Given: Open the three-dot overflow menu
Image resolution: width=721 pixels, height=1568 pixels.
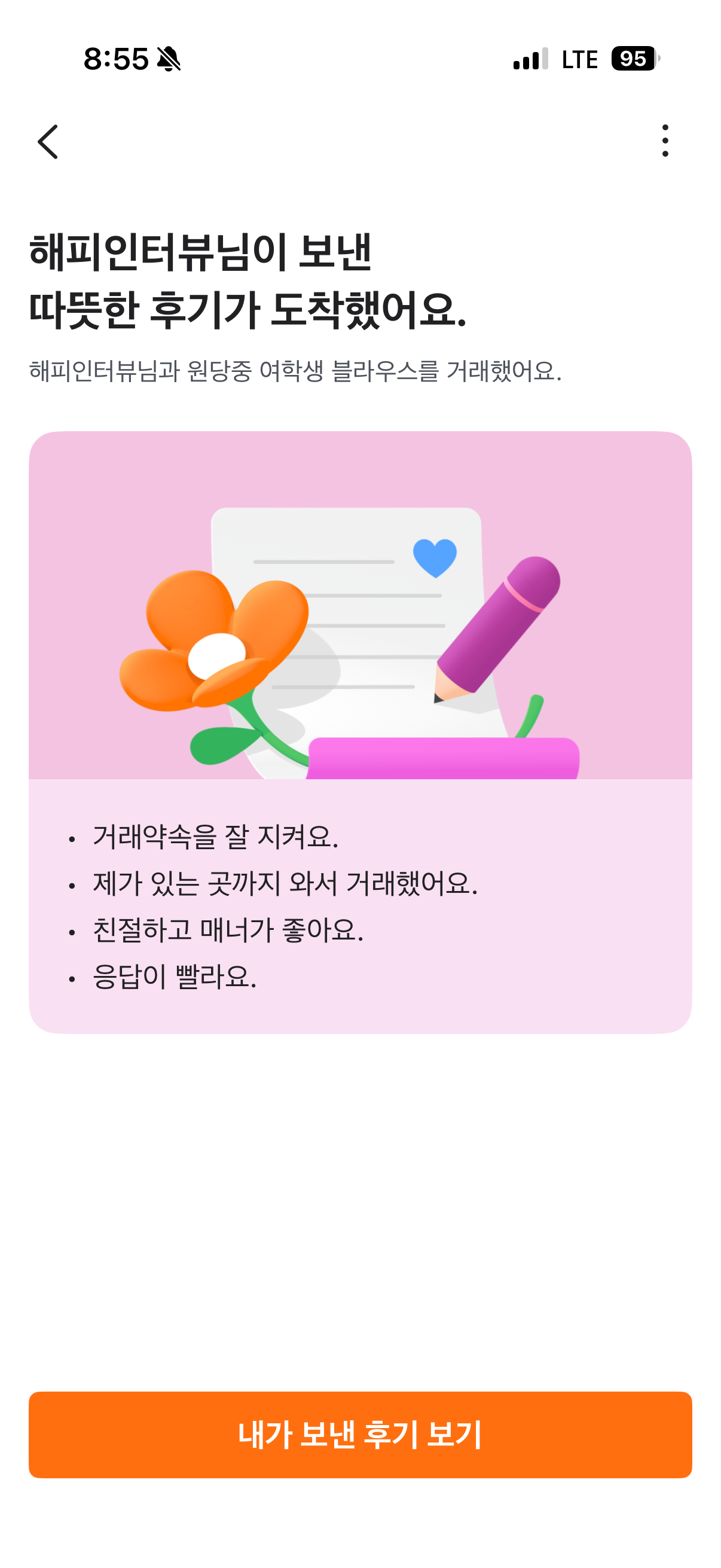Looking at the screenshot, I should click(x=664, y=141).
